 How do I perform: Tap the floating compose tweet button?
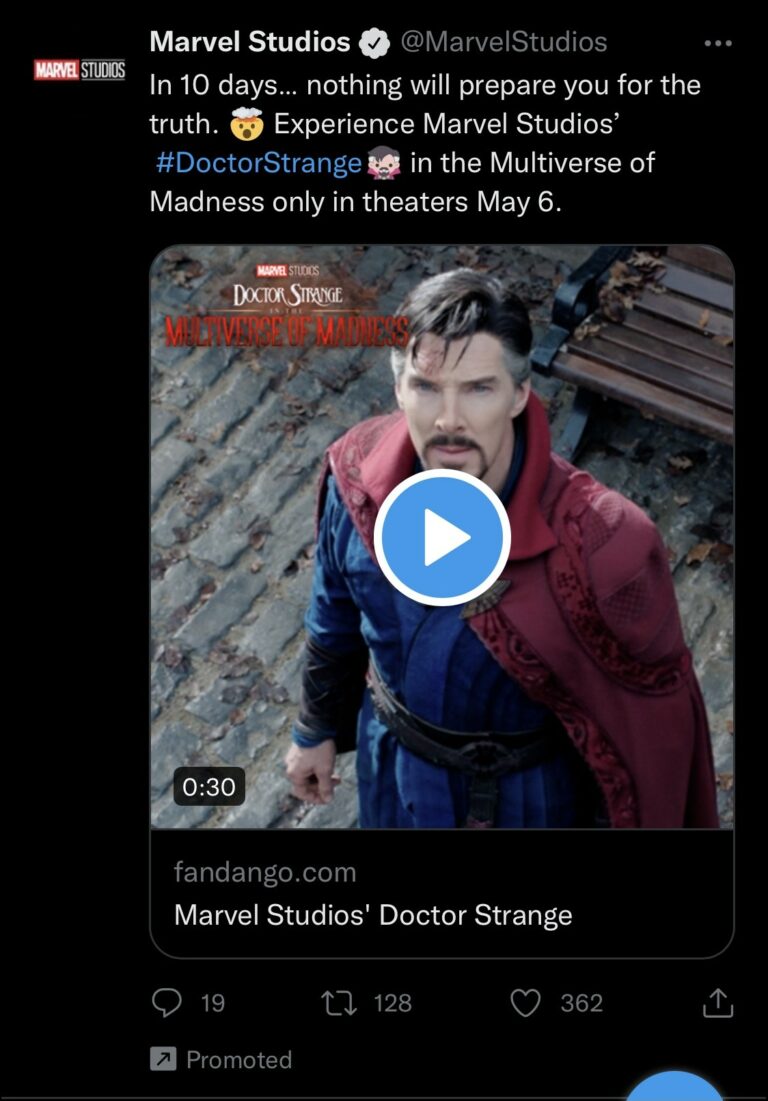pos(676,1090)
